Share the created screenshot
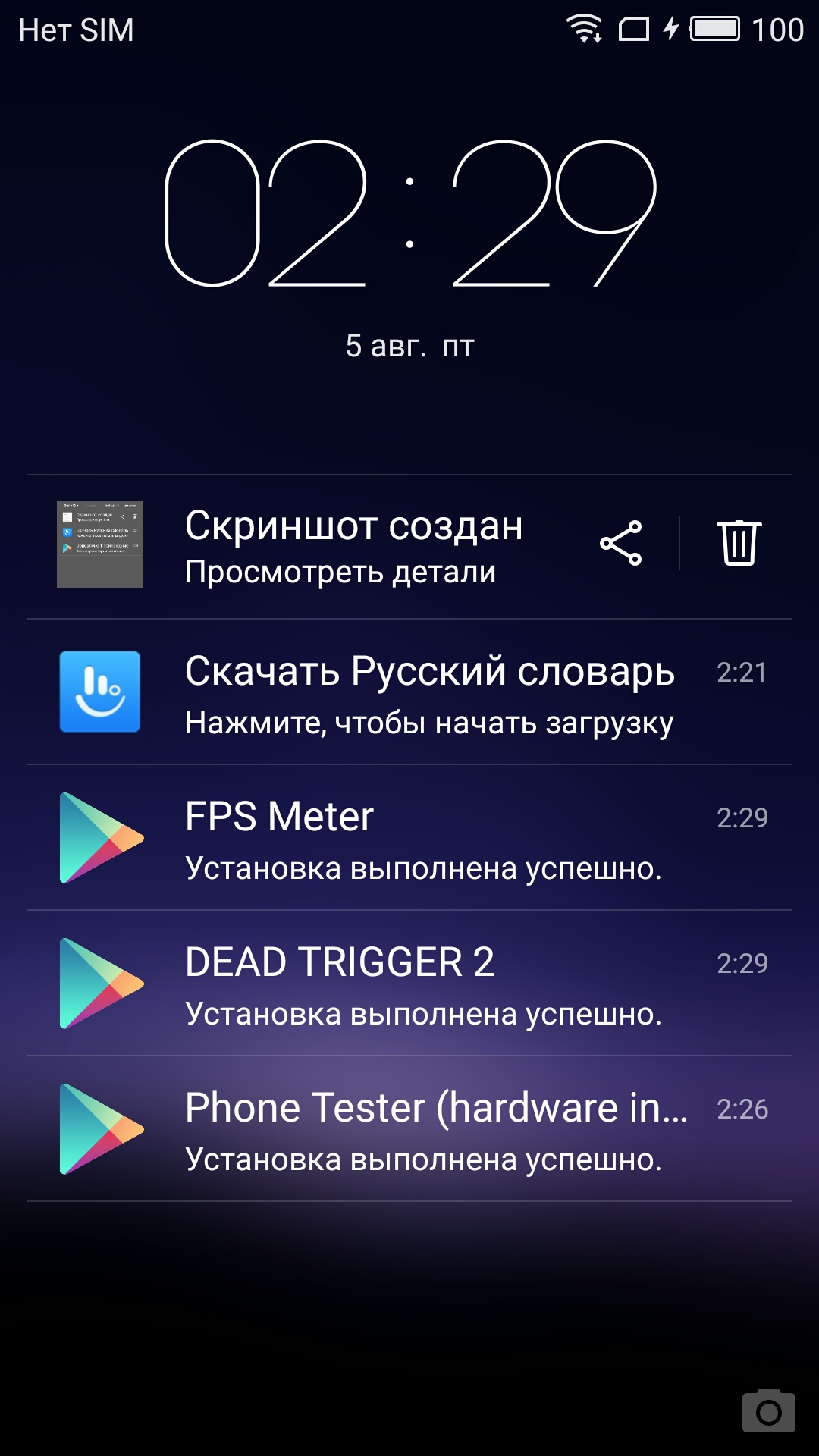 (x=621, y=543)
